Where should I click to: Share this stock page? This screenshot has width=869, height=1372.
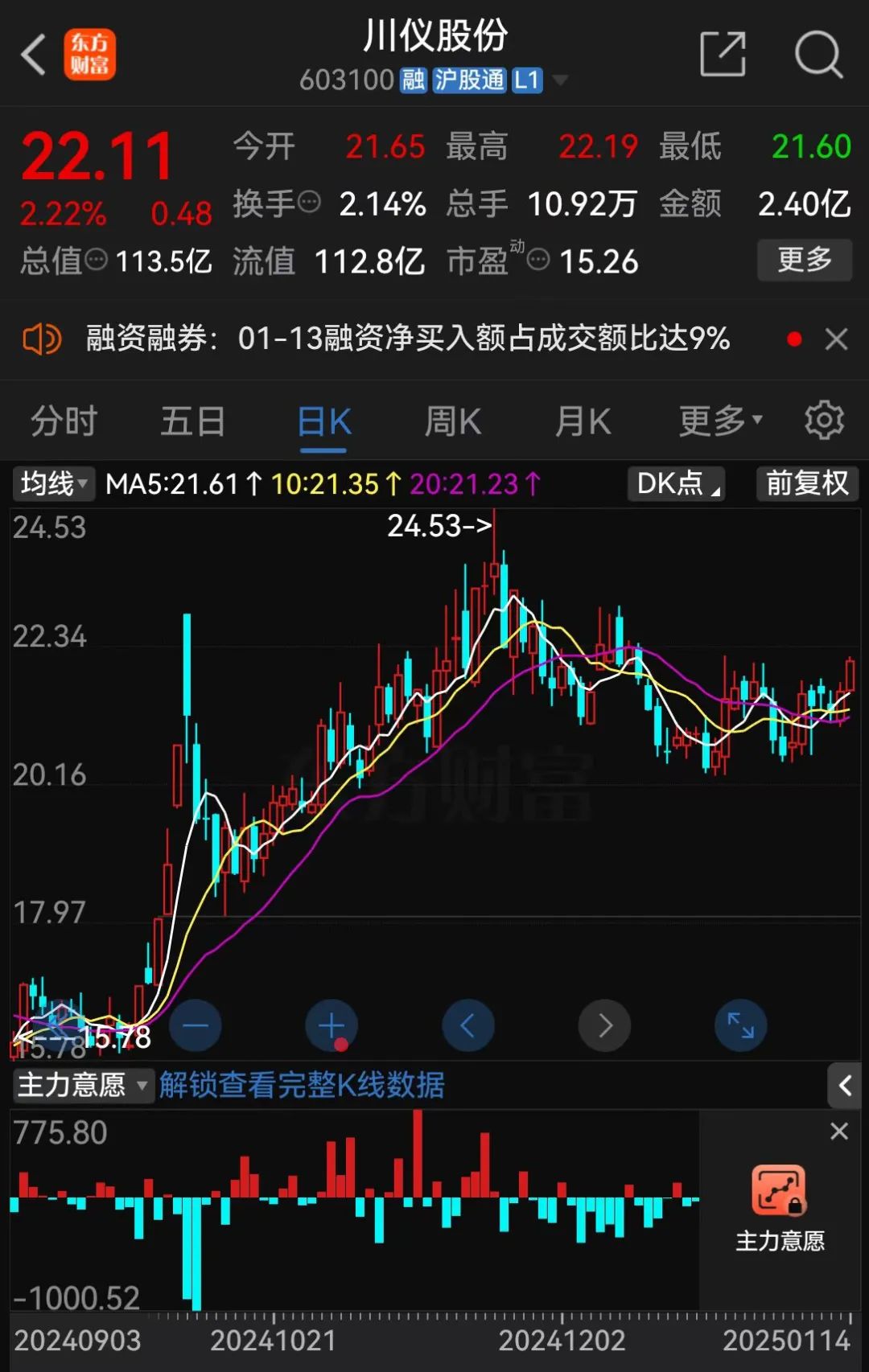click(723, 55)
